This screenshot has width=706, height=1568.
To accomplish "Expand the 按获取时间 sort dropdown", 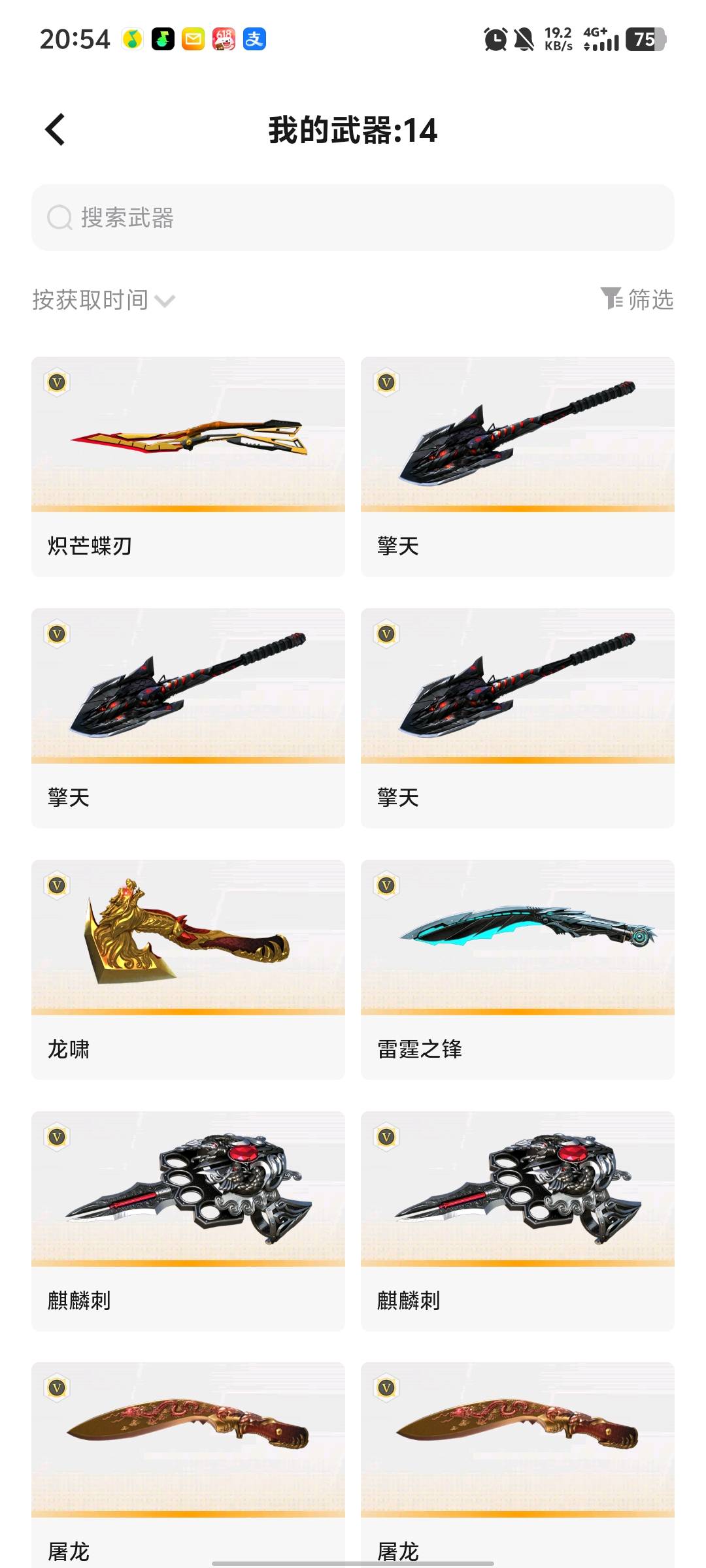I will [105, 300].
